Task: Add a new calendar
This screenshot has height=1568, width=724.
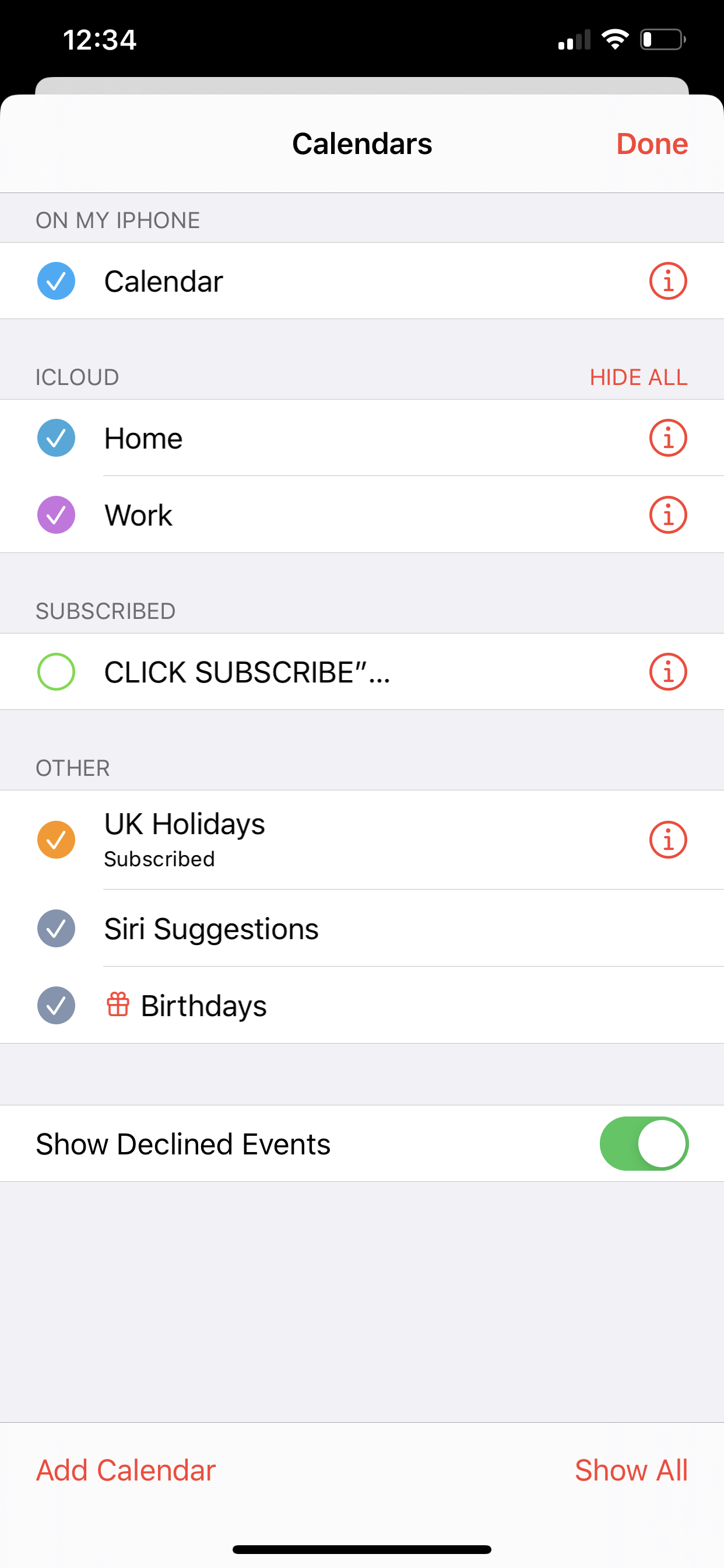Action: pos(126,1471)
